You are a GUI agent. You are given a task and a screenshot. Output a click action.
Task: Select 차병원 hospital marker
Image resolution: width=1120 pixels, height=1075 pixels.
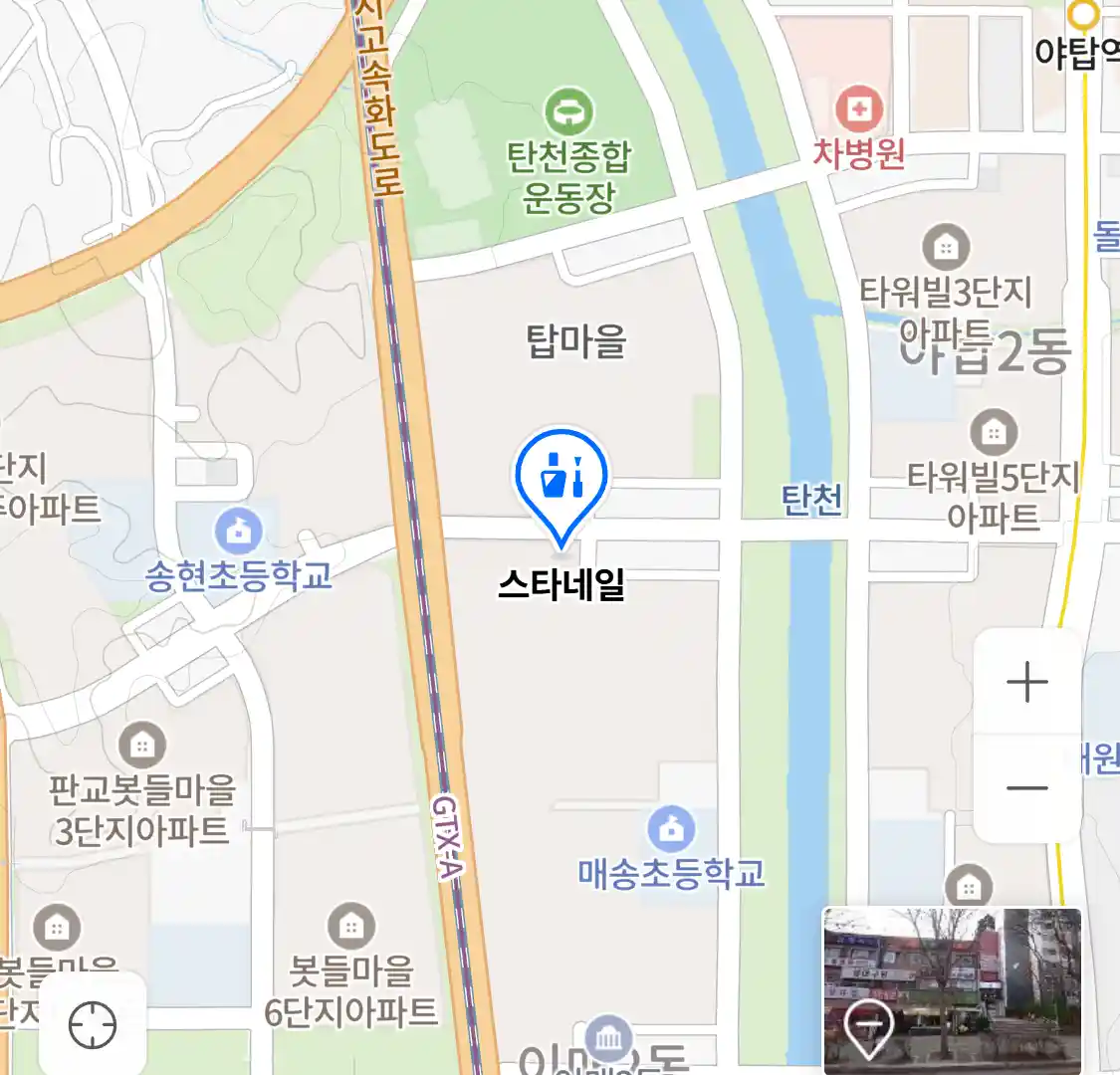tap(857, 109)
